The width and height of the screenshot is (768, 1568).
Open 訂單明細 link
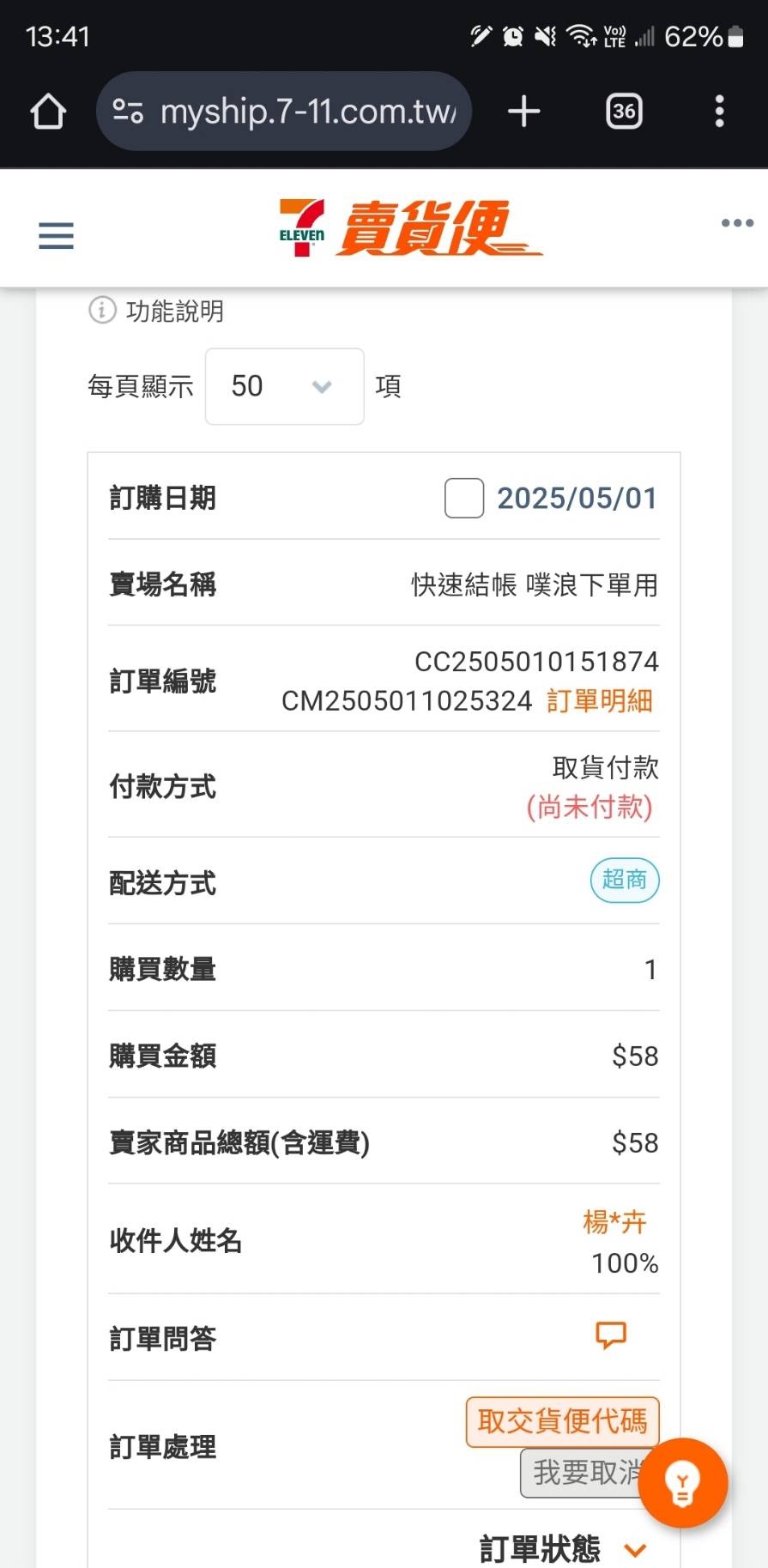tap(600, 700)
